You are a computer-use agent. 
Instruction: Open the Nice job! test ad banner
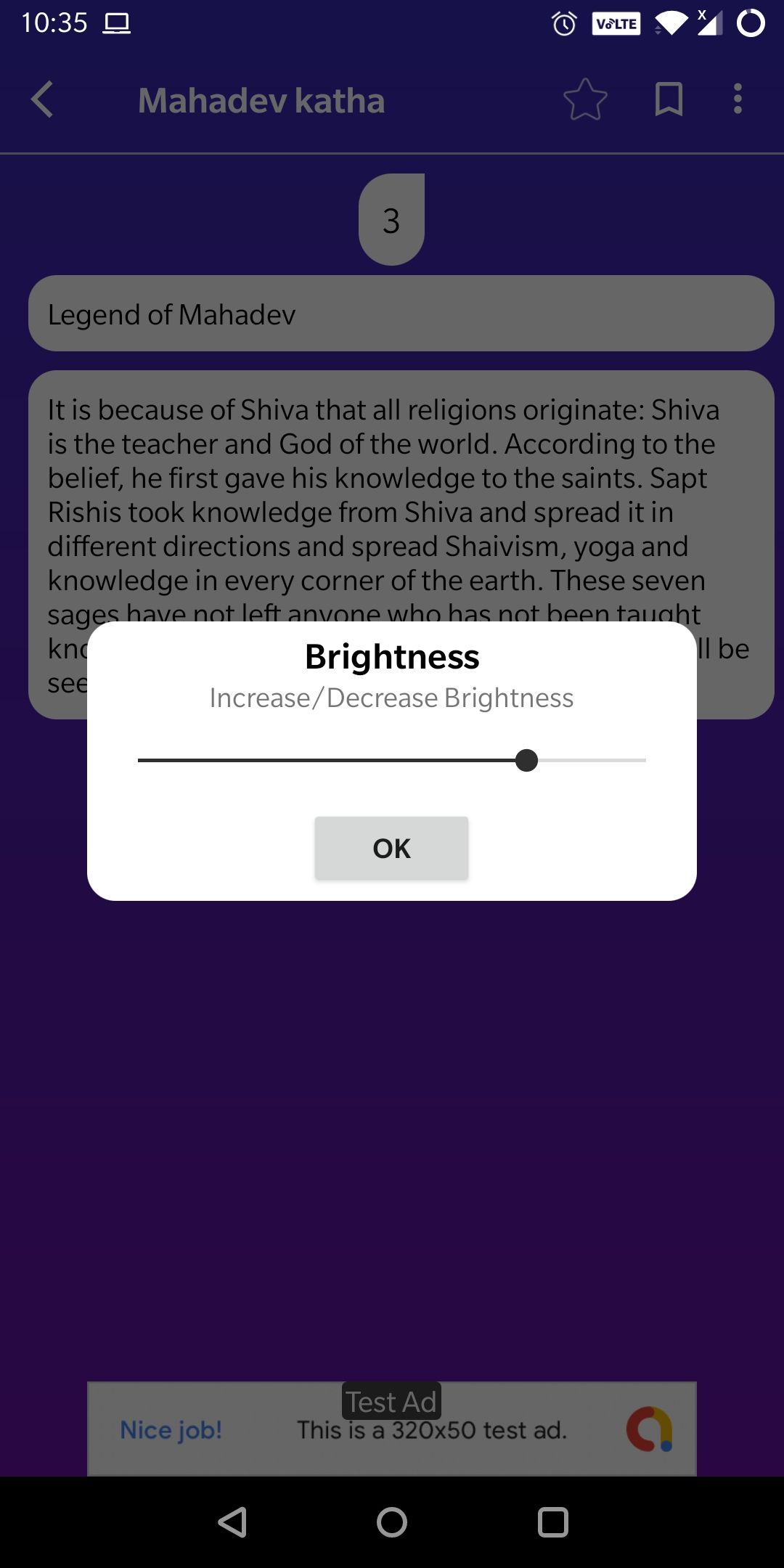tap(392, 1429)
